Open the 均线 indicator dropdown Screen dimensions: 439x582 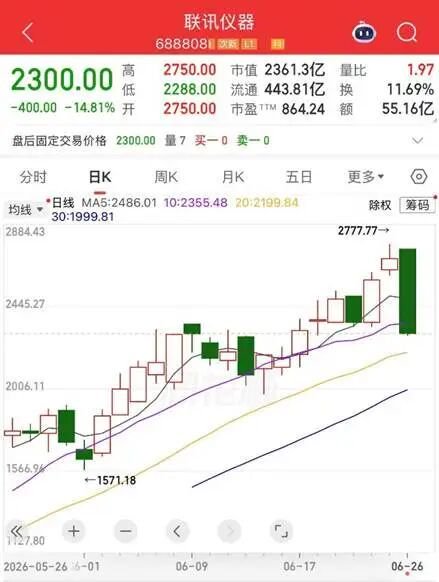pos(25,210)
